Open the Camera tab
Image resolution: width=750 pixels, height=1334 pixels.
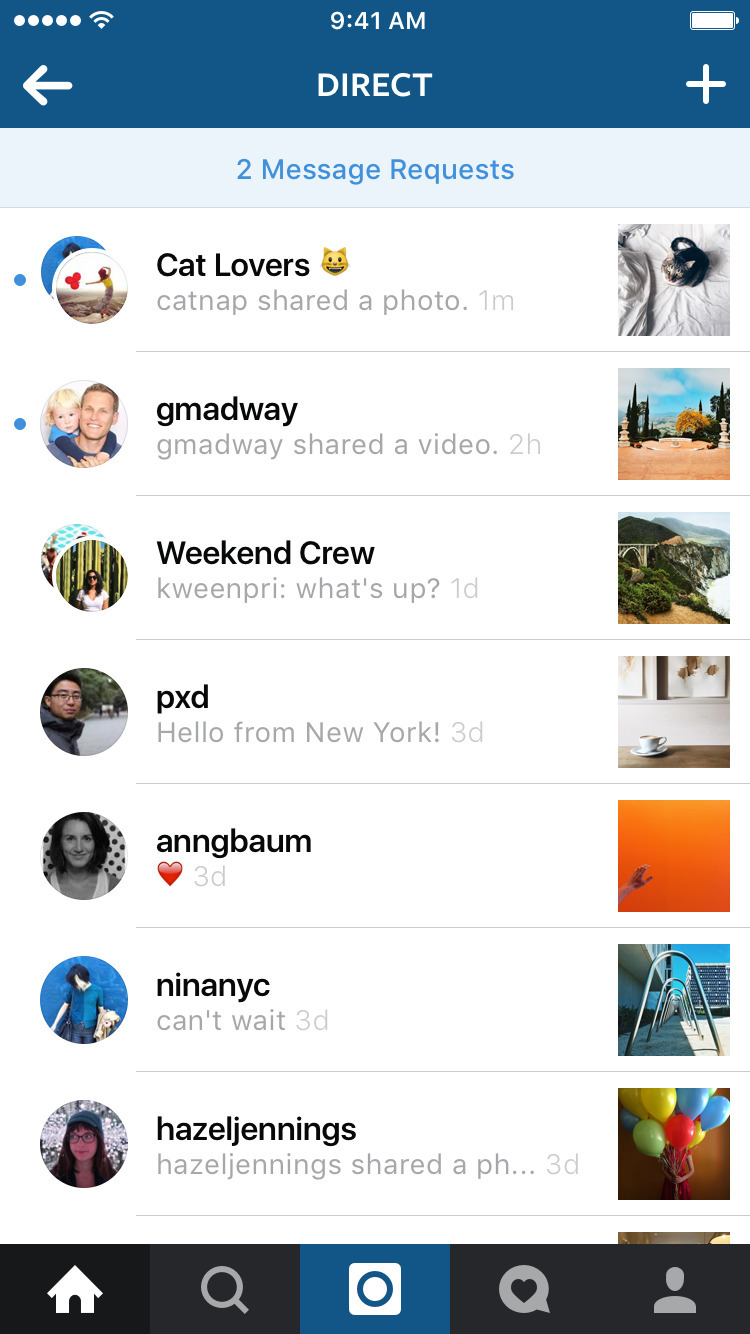375,1290
